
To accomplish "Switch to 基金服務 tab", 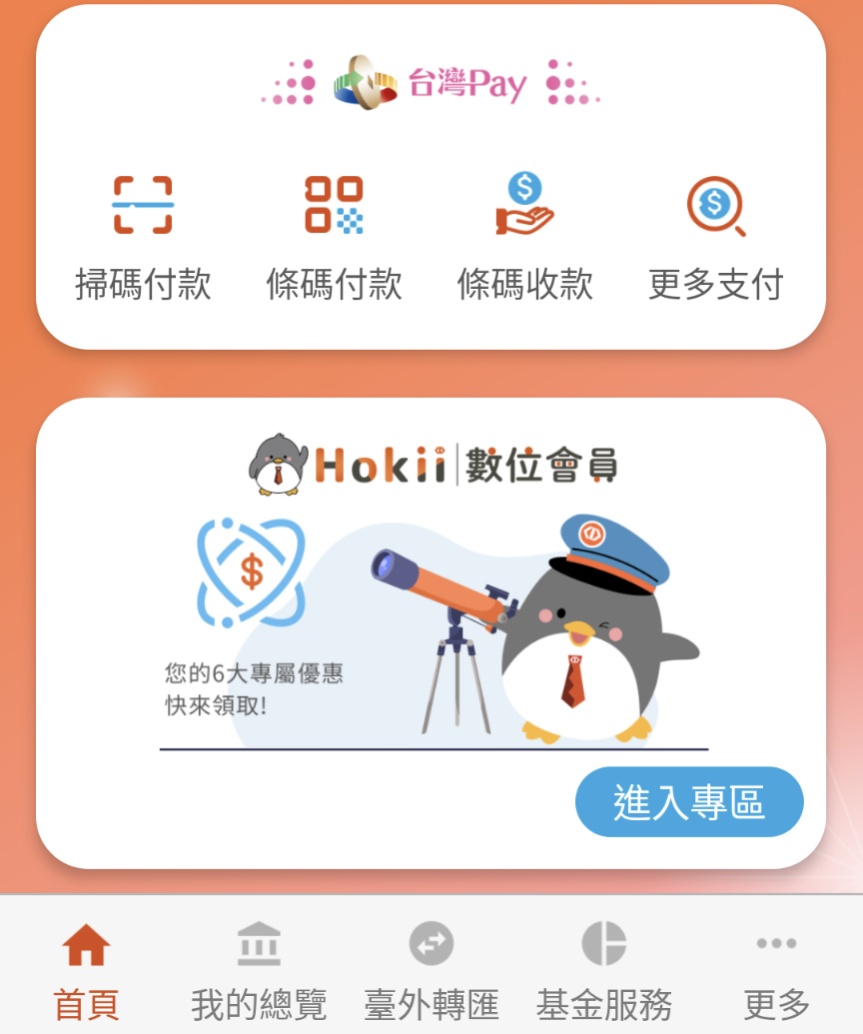I will coord(604,970).
